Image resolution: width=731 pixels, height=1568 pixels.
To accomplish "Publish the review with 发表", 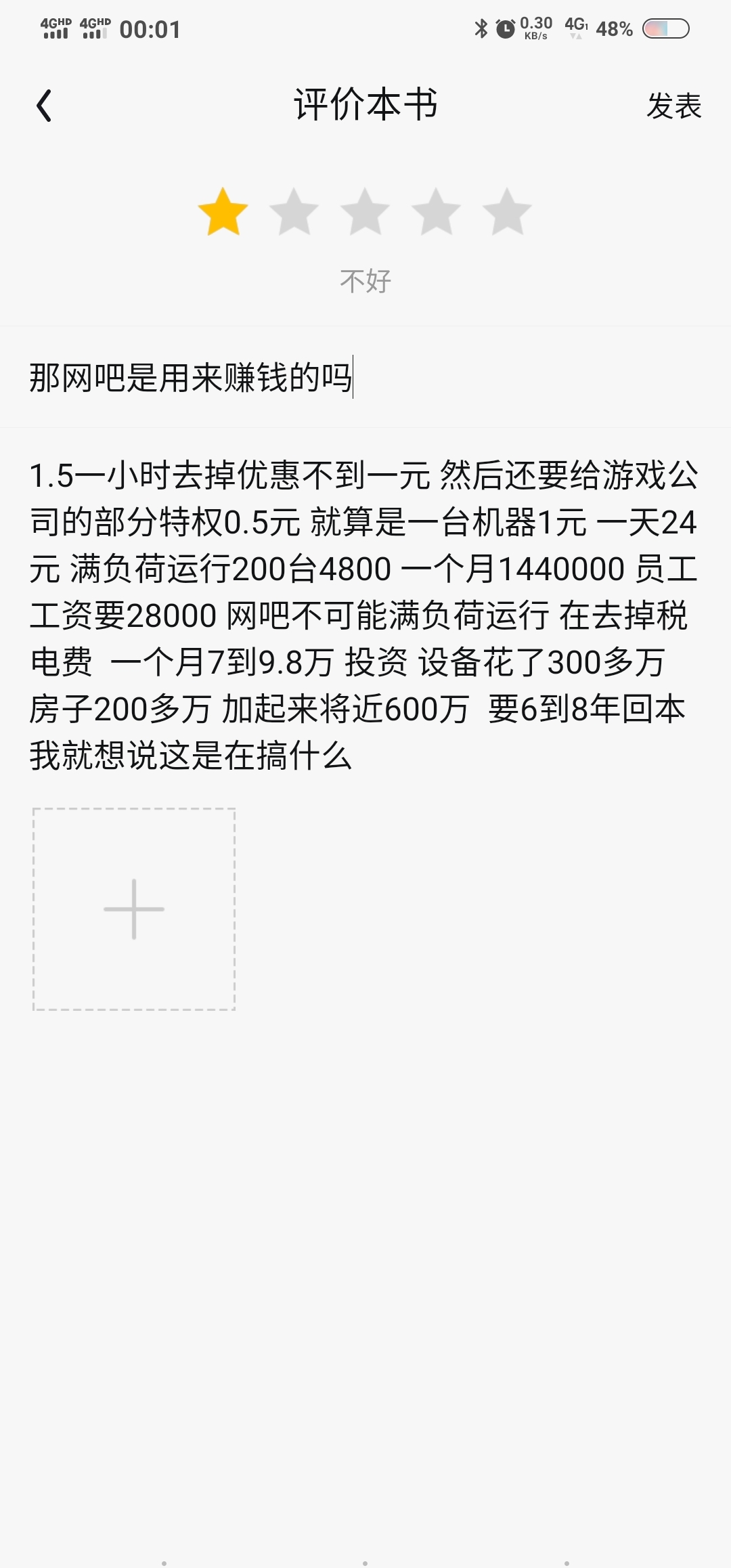I will [x=673, y=106].
